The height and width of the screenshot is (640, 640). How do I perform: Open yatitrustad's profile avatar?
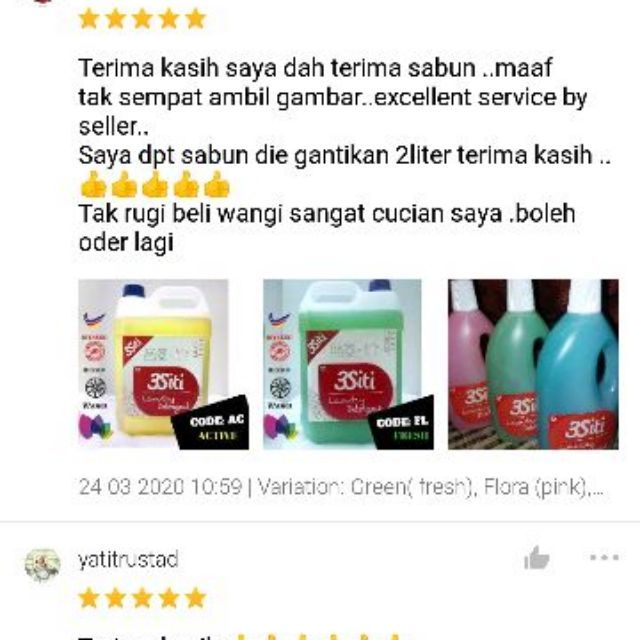coord(42,563)
